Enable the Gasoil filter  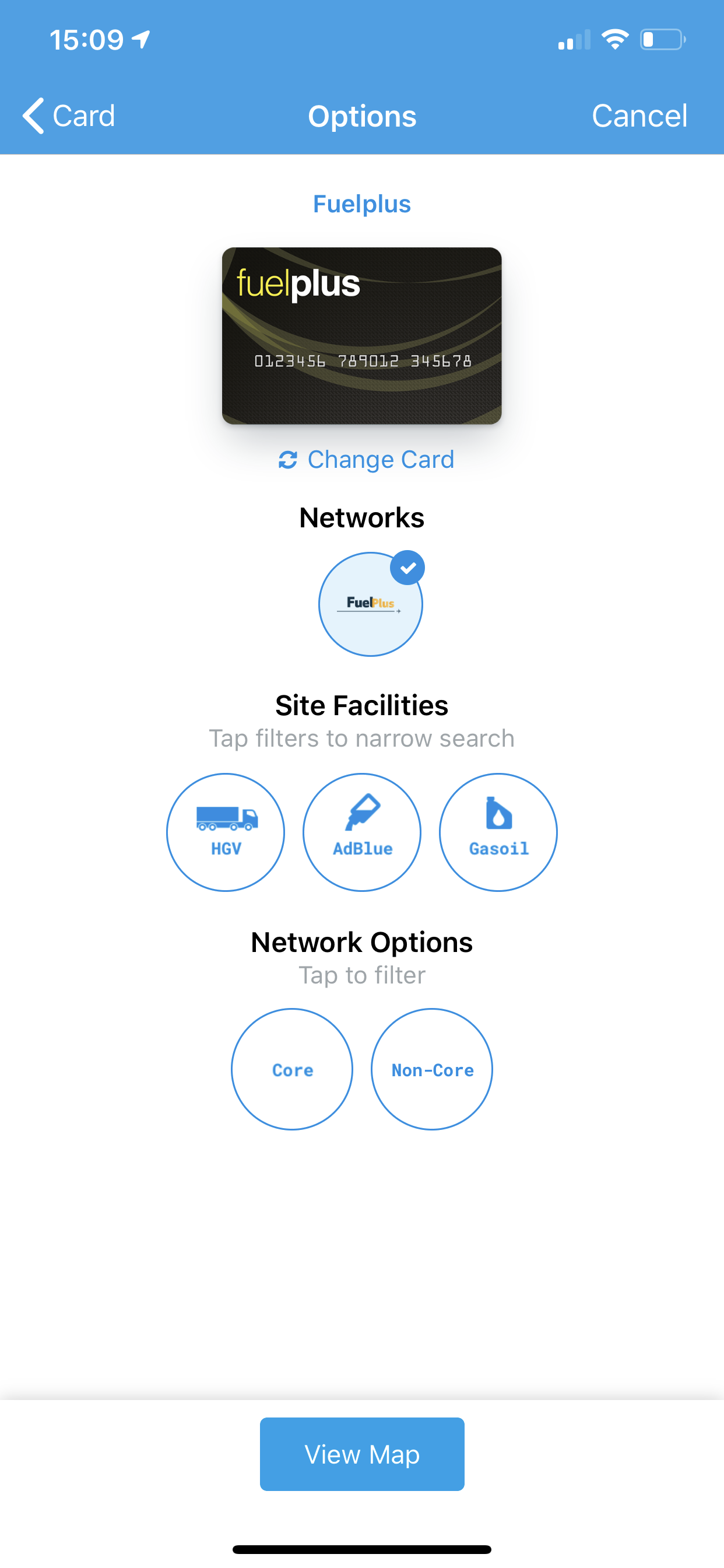[498, 832]
